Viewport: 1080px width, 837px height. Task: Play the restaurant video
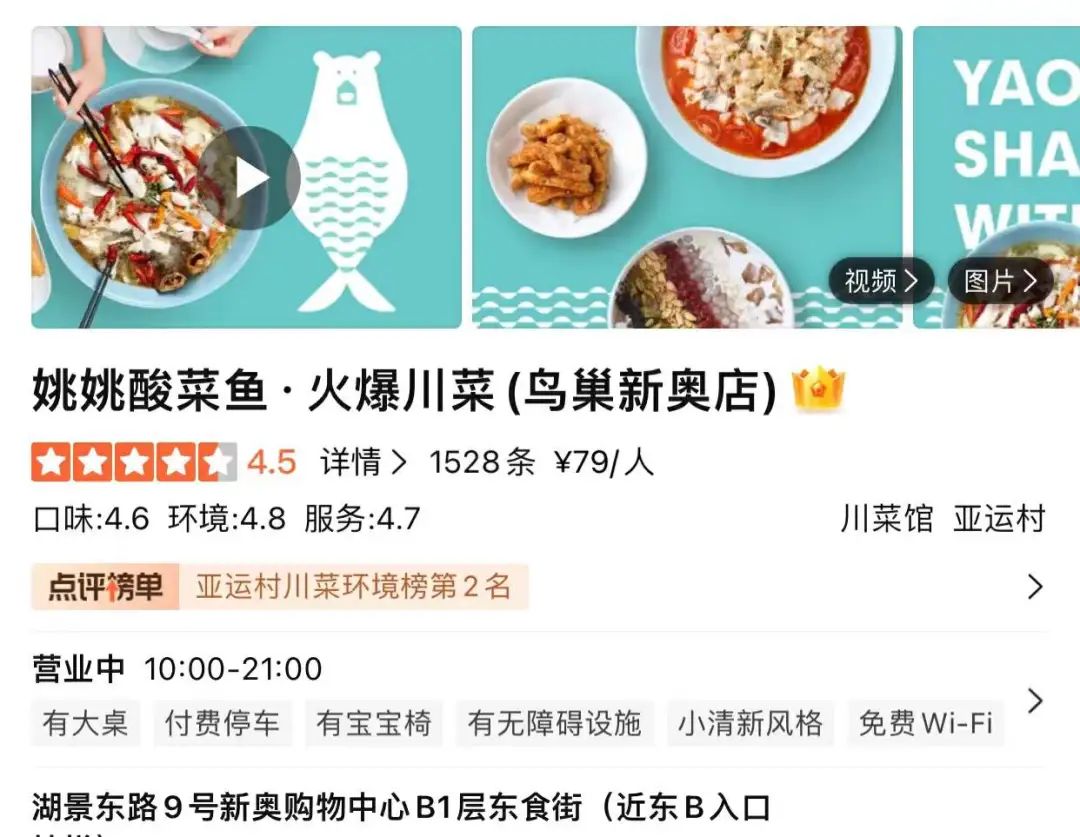[x=249, y=178]
